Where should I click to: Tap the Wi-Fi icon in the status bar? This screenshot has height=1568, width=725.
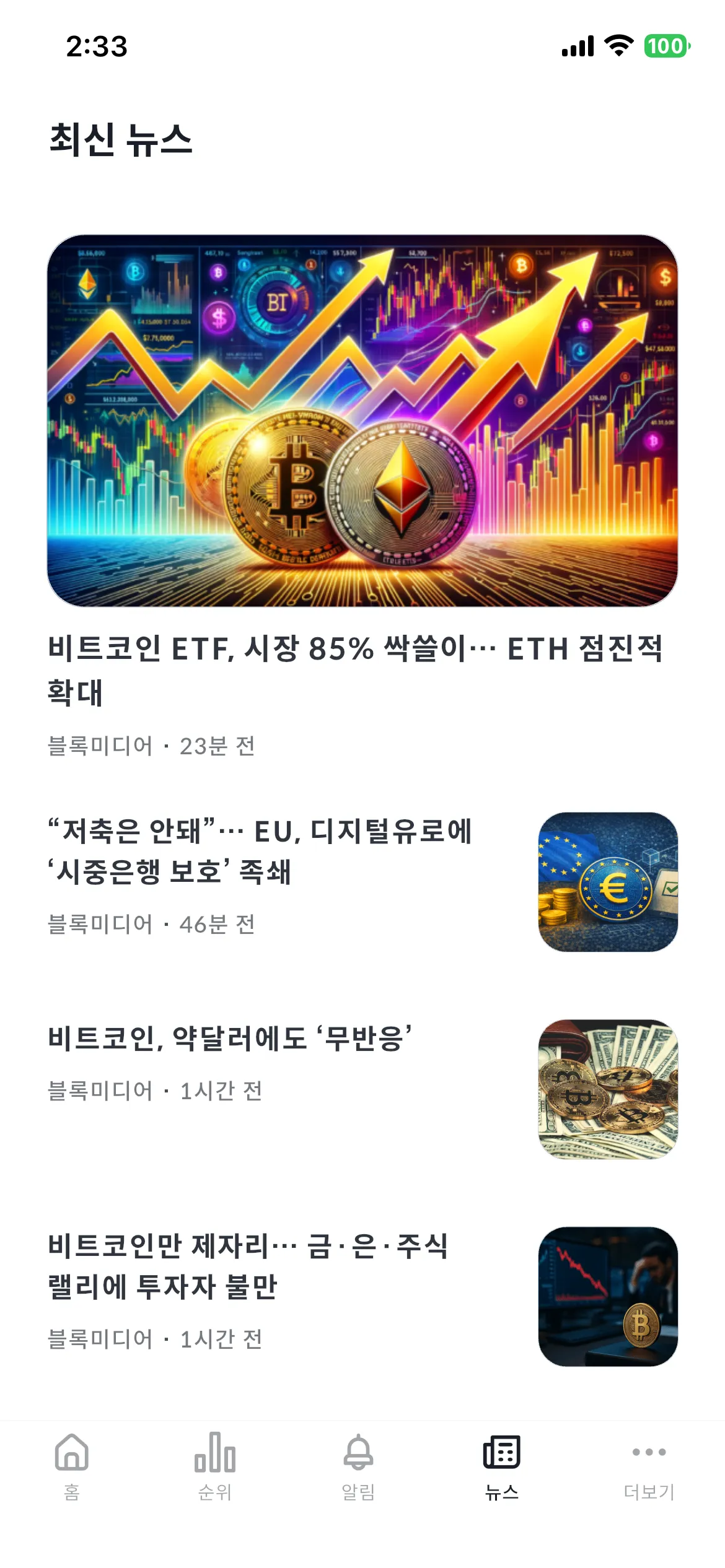point(617,45)
